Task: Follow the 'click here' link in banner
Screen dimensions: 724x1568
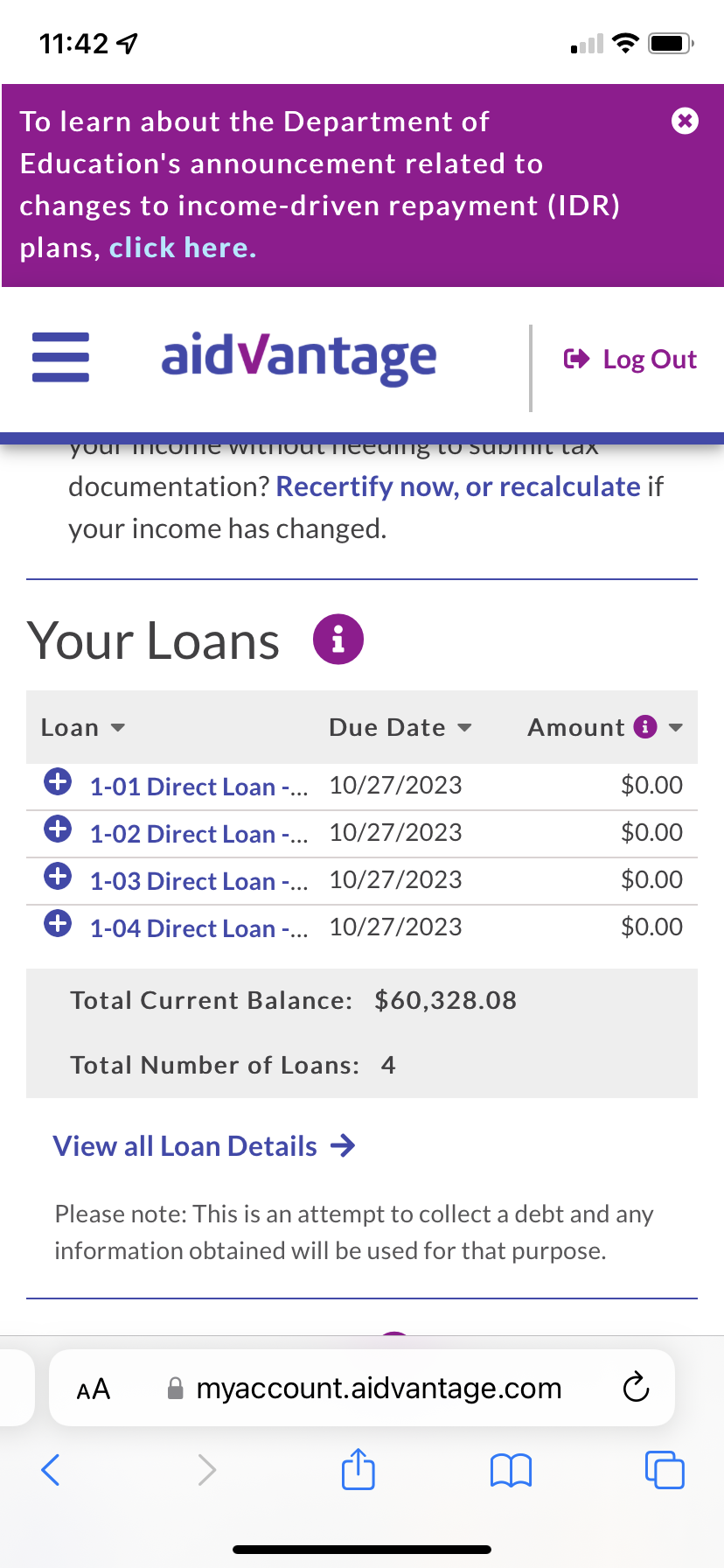Action: coord(182,248)
